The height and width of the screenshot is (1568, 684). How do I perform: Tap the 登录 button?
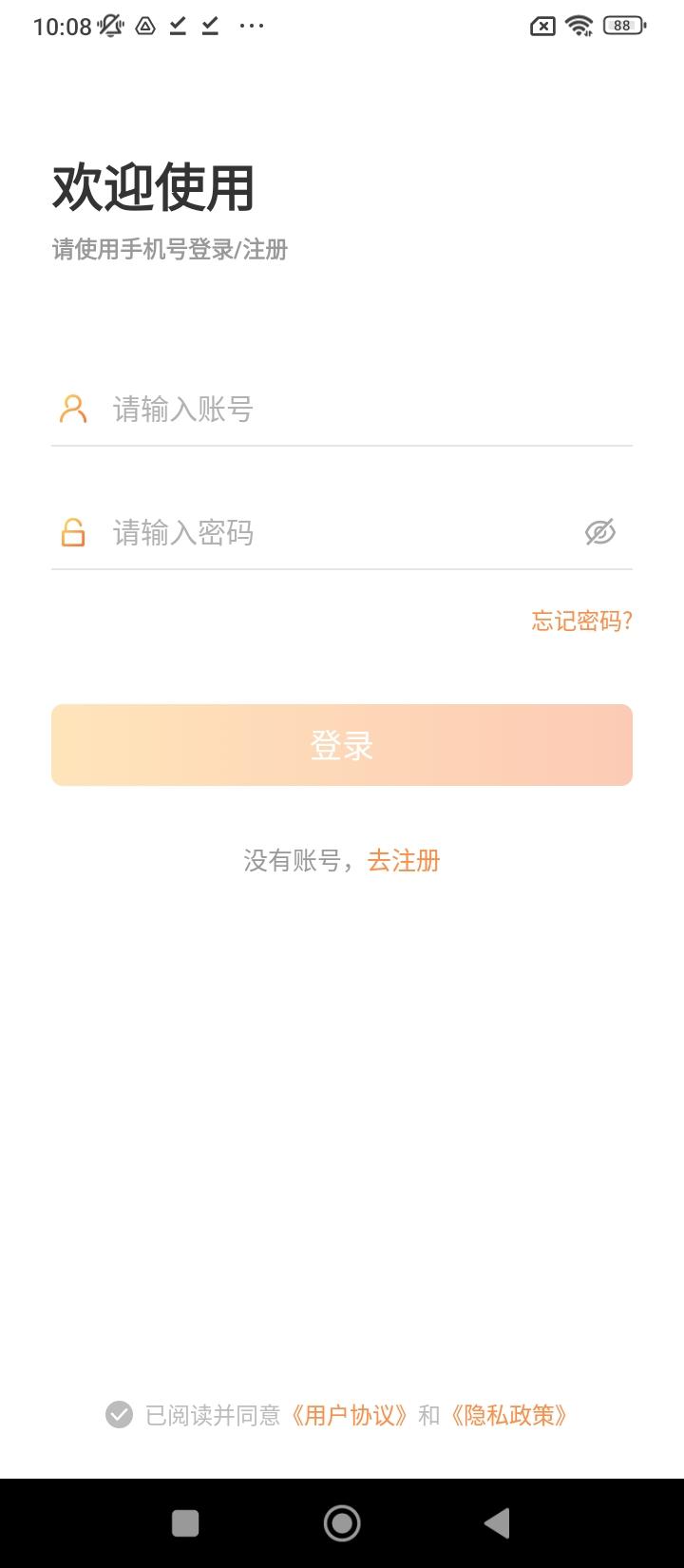coord(342,745)
